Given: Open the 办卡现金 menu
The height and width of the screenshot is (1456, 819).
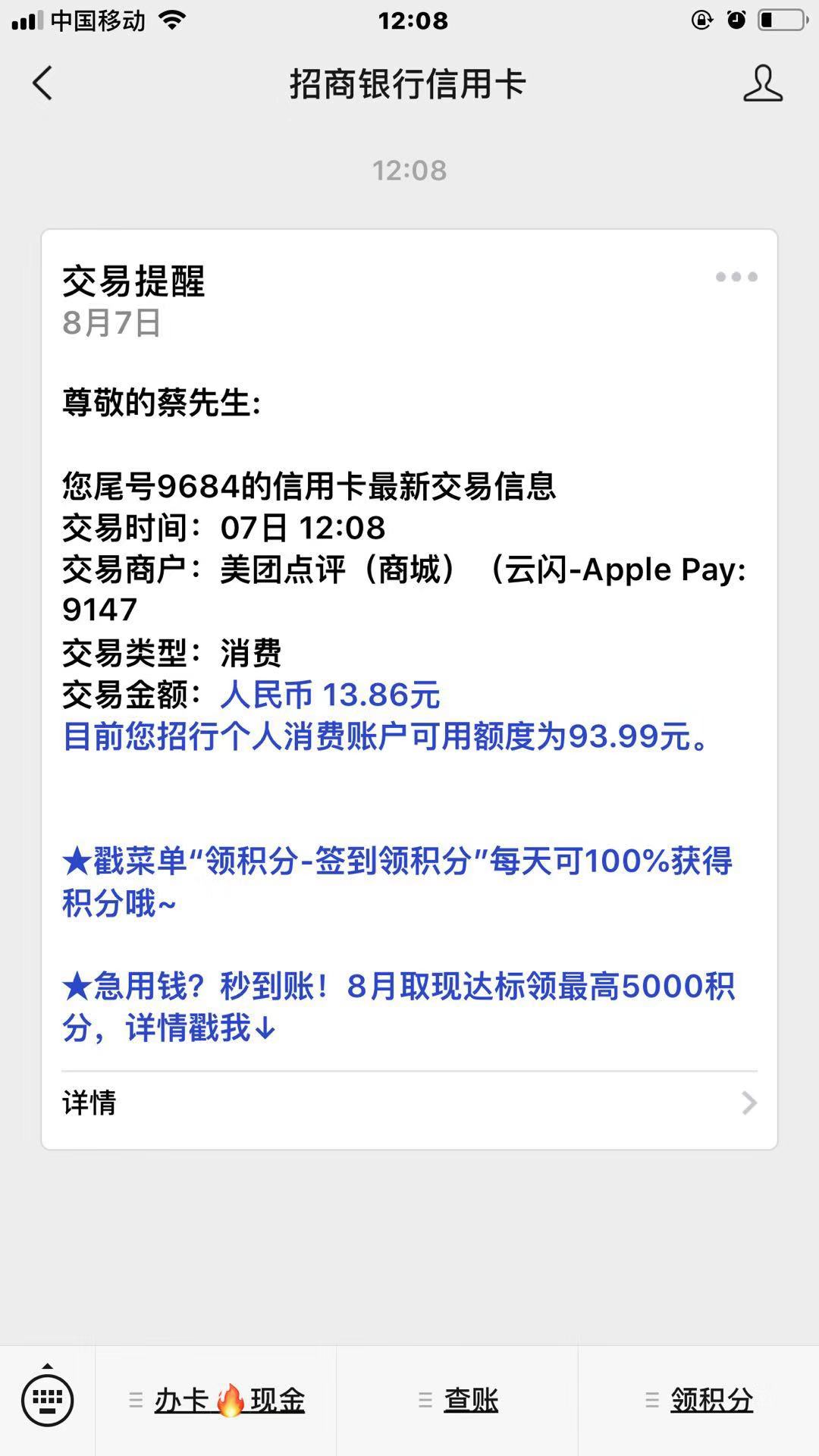Looking at the screenshot, I should [217, 1400].
